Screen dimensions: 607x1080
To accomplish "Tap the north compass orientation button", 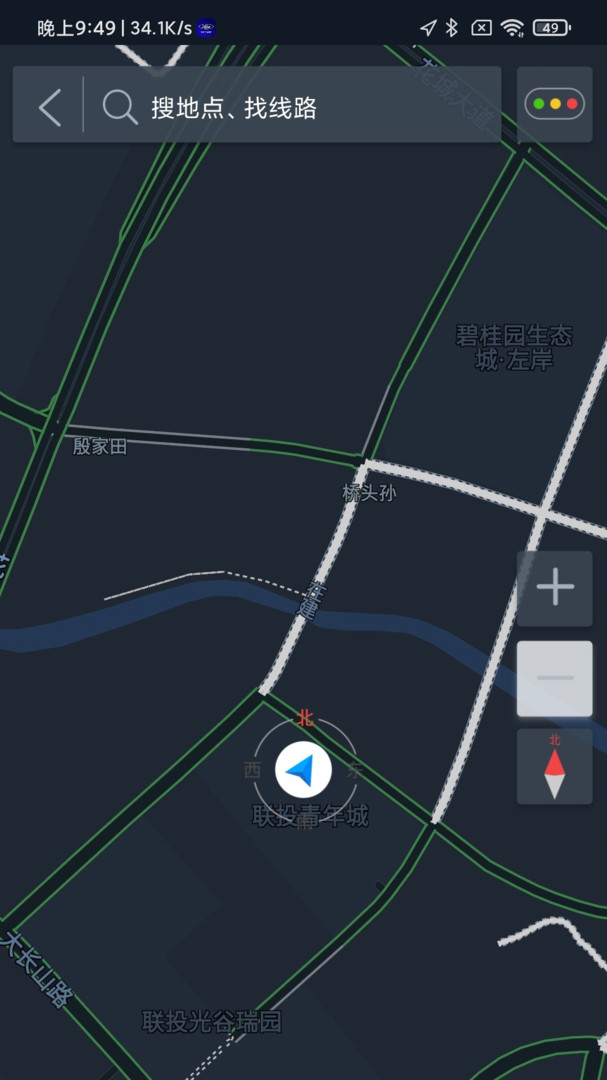I will pos(555,767).
